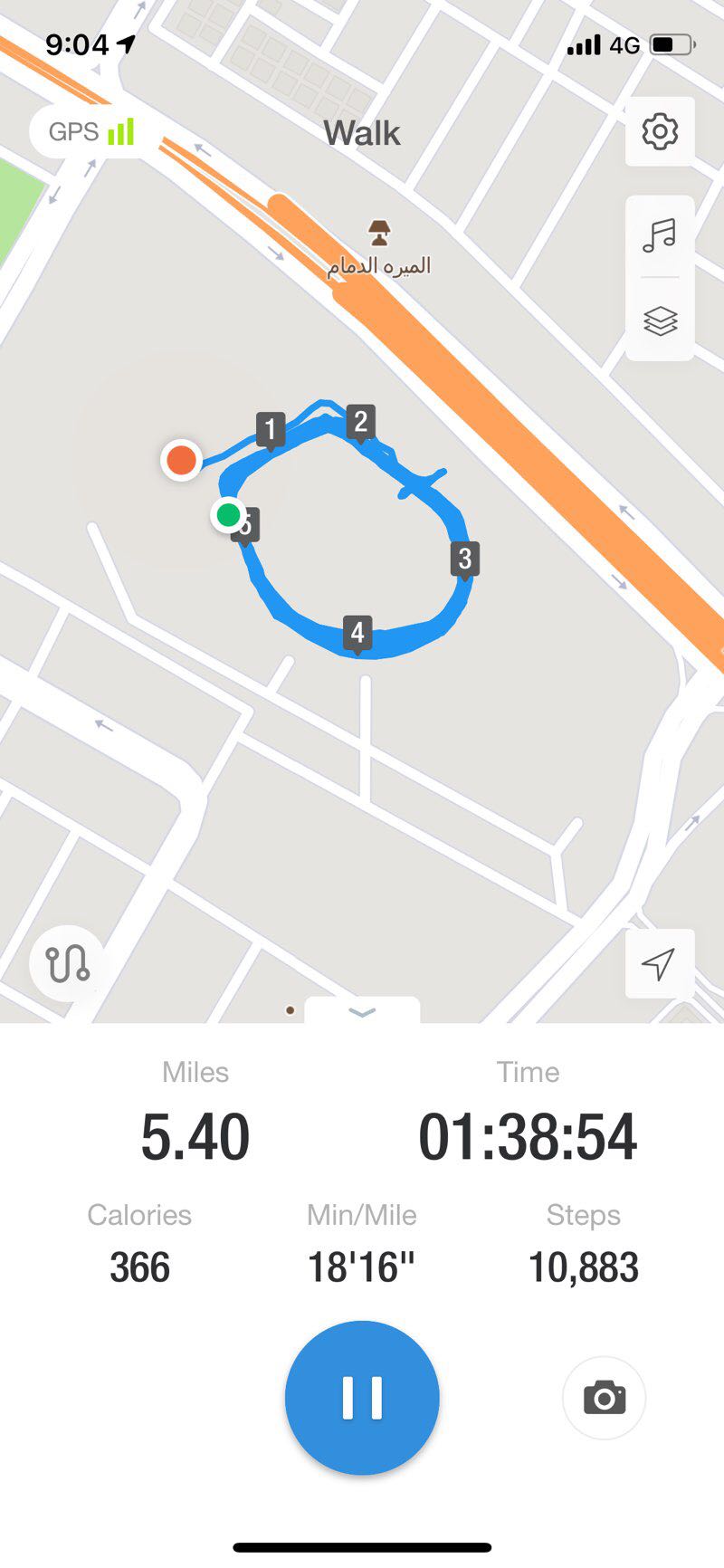Recenter map on current location
Screen dimensions: 724x1568
659,963
